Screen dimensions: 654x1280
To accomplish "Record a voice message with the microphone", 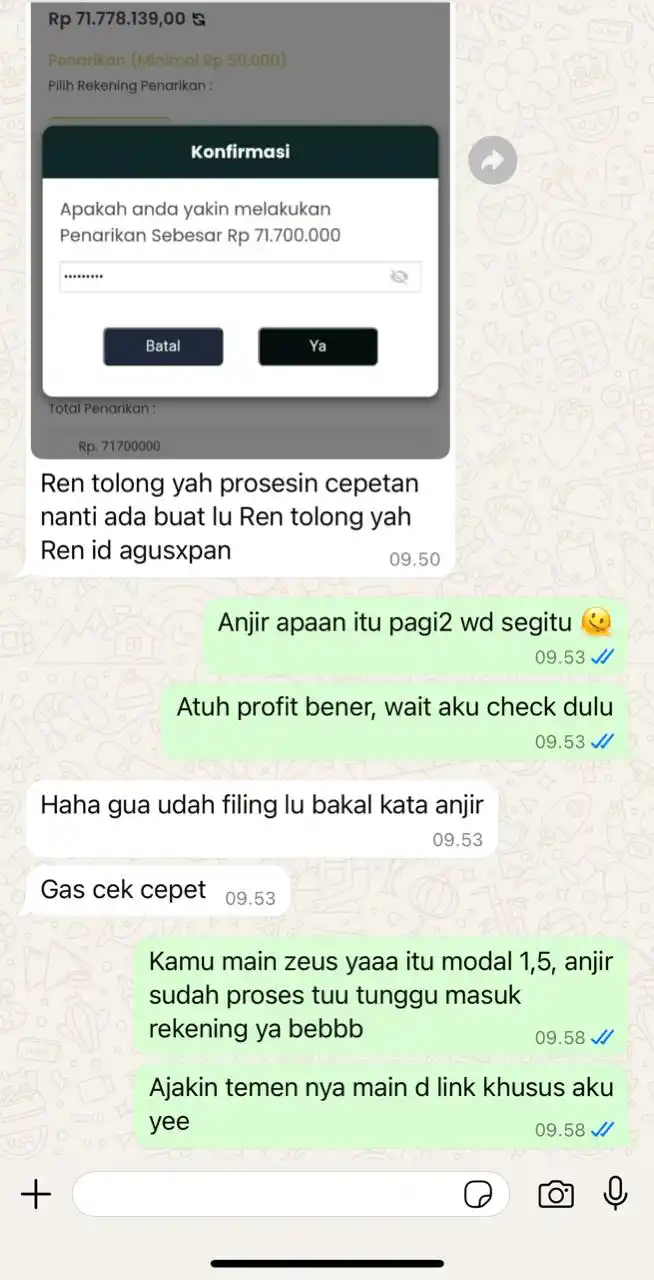I will coord(616,1193).
